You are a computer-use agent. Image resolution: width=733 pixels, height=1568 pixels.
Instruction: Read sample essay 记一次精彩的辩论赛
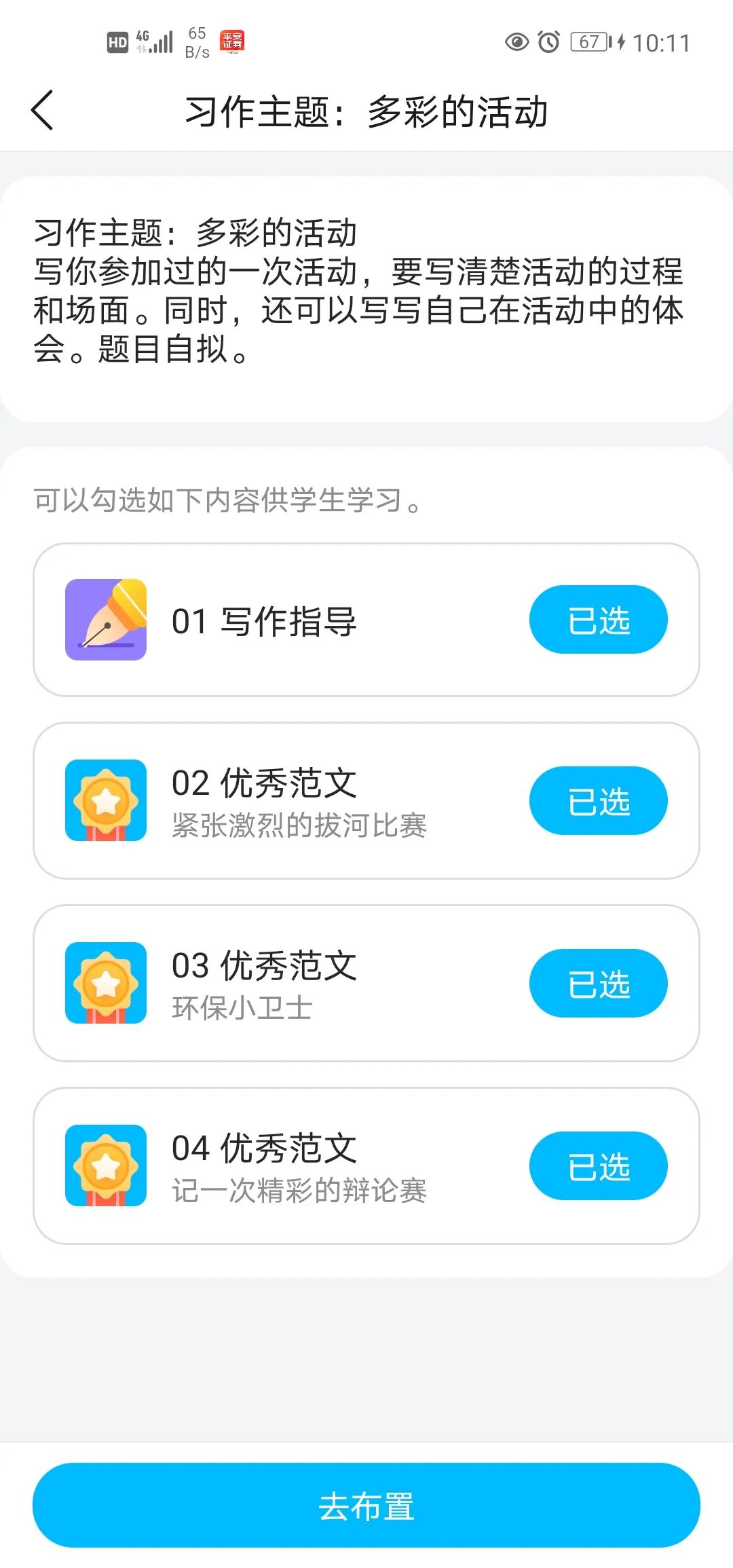click(299, 1168)
